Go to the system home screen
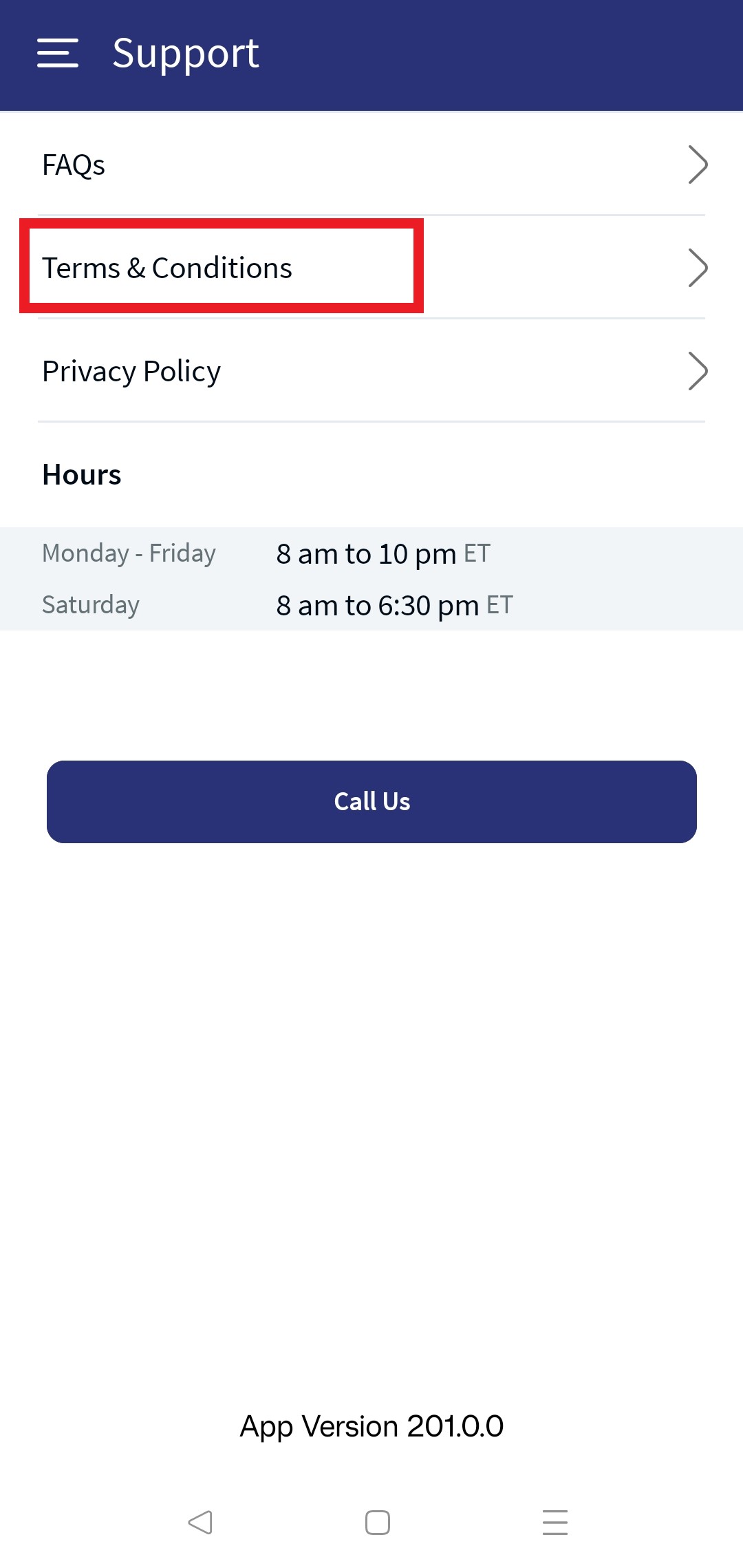The image size is (743, 1568). tap(377, 1522)
